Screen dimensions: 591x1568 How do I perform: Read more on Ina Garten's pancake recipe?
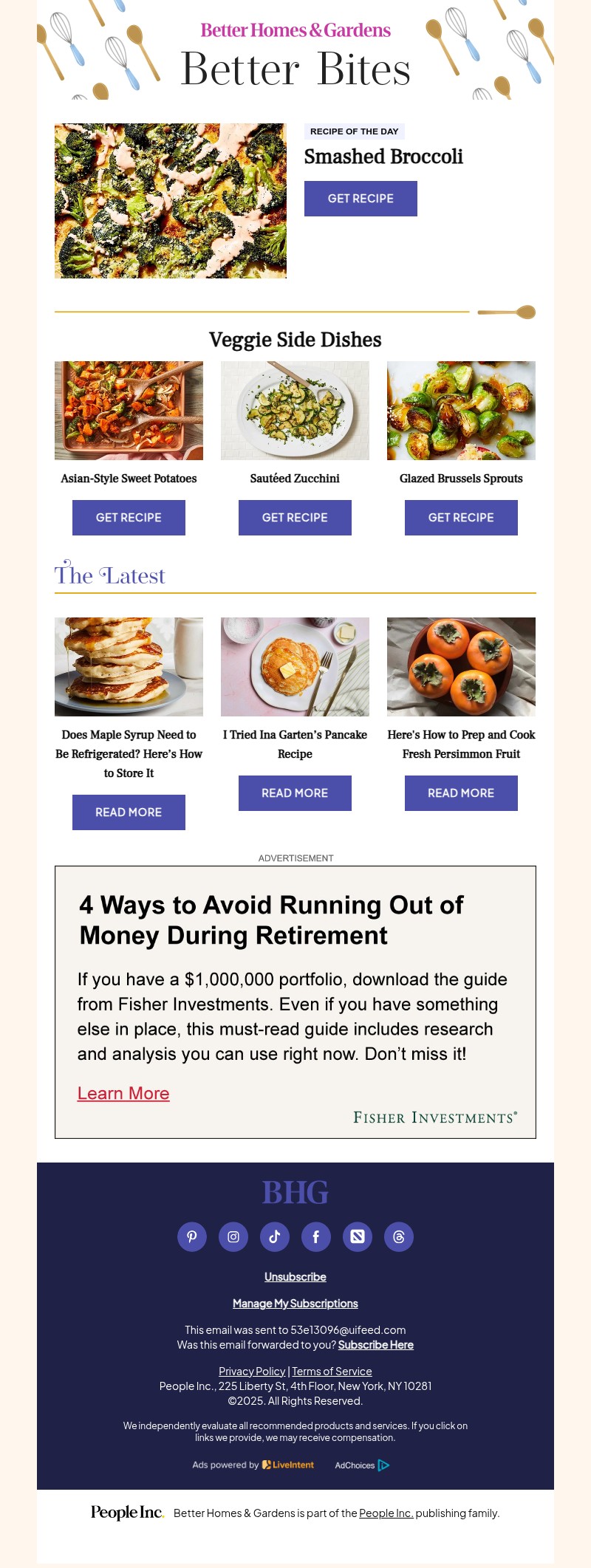295,793
